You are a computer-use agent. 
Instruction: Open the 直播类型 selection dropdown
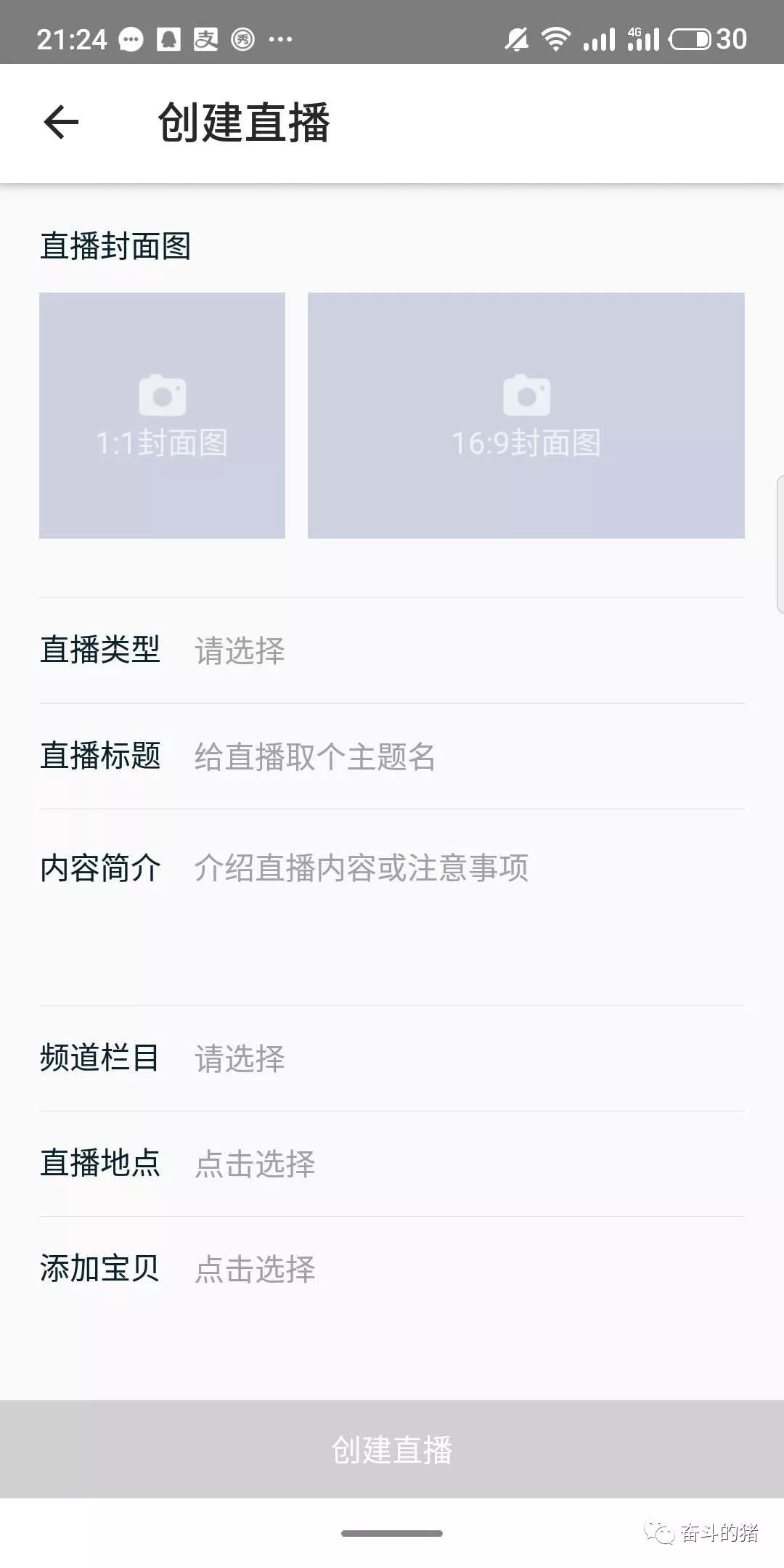point(238,652)
